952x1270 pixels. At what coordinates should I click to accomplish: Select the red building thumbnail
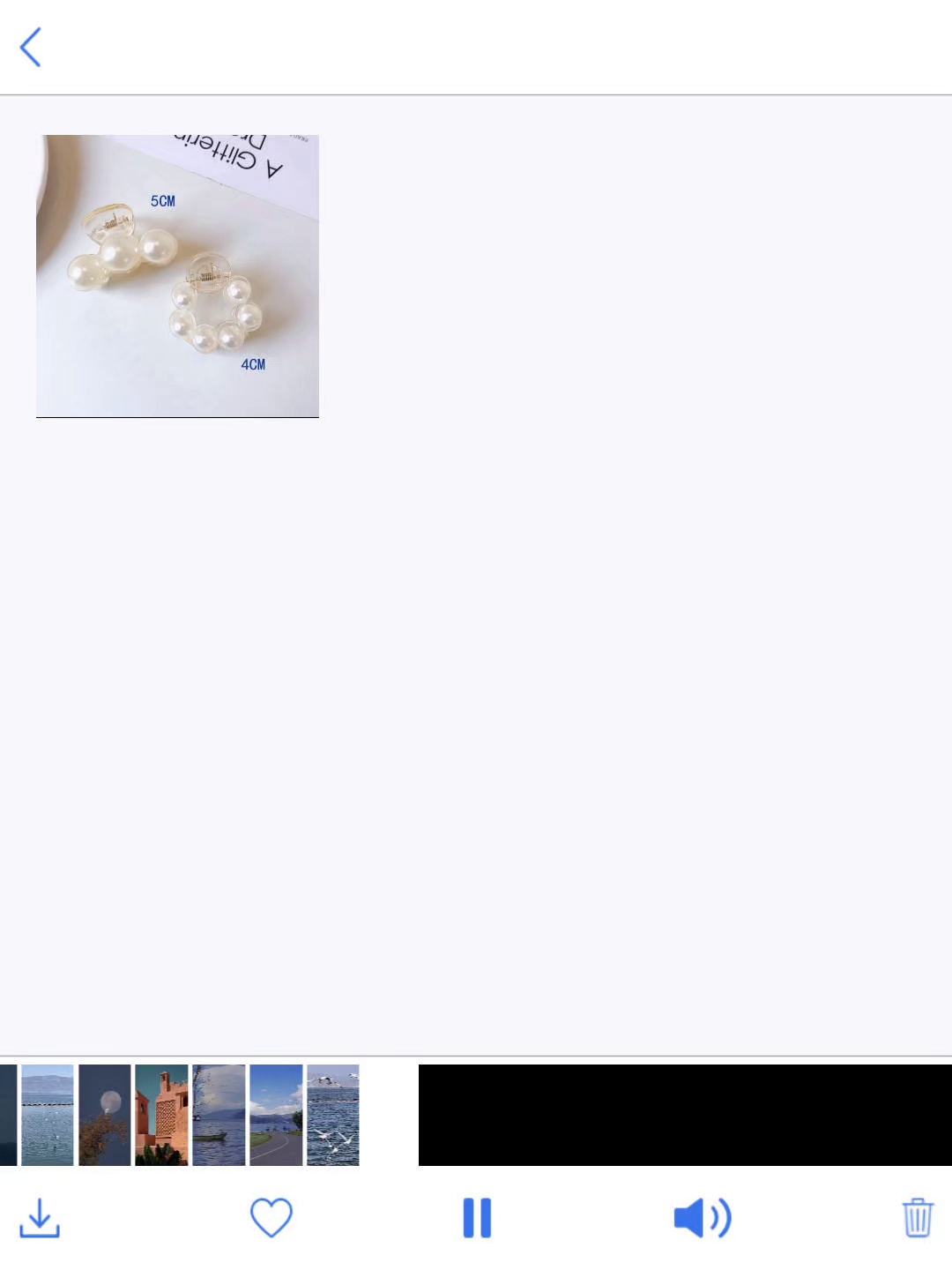(x=161, y=1115)
